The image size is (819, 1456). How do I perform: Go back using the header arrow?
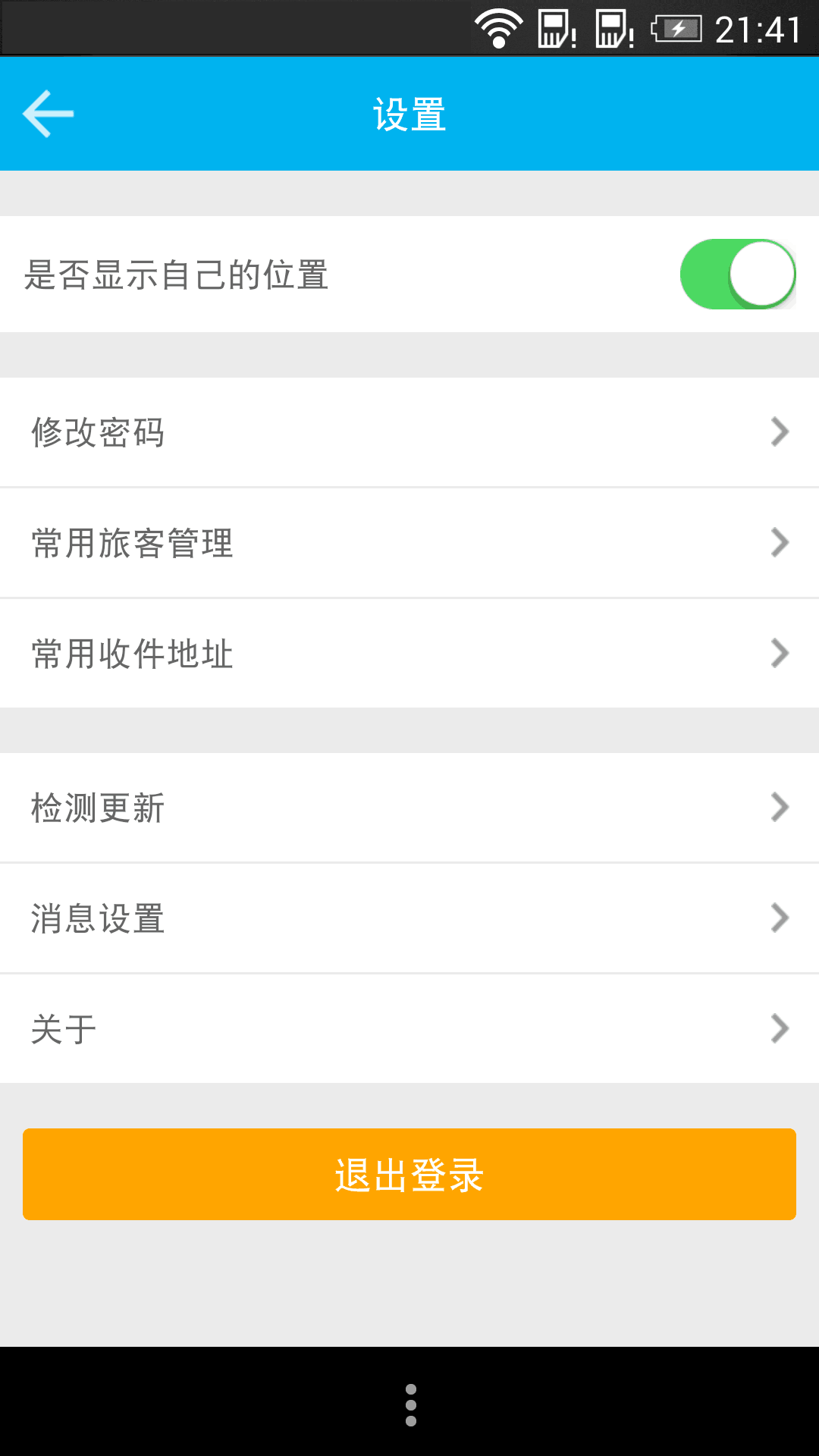49,114
